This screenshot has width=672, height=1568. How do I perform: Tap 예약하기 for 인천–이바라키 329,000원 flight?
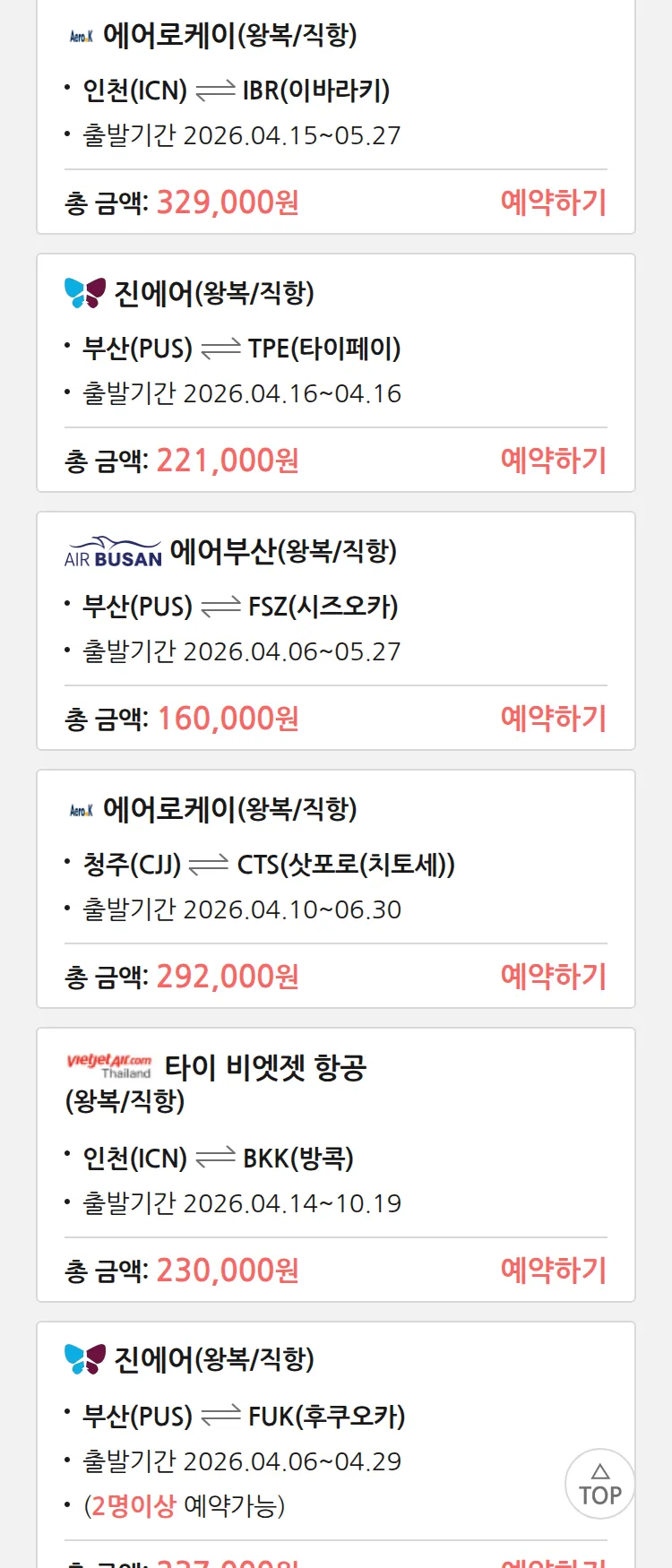coord(553,202)
